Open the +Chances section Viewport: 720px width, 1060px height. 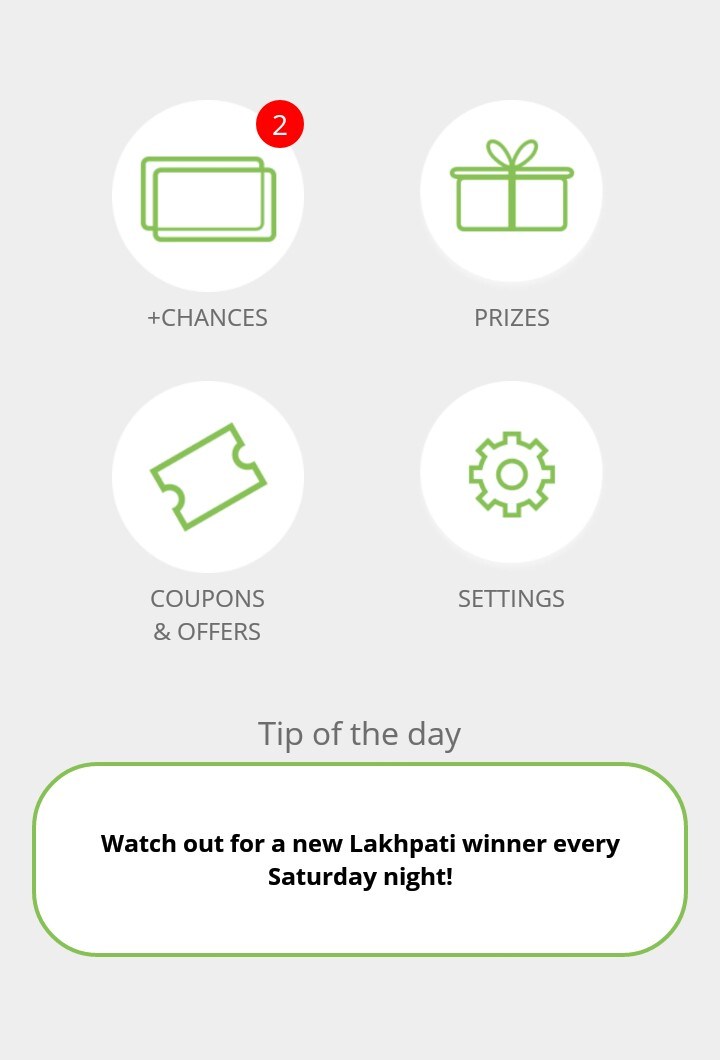pyautogui.click(x=208, y=197)
